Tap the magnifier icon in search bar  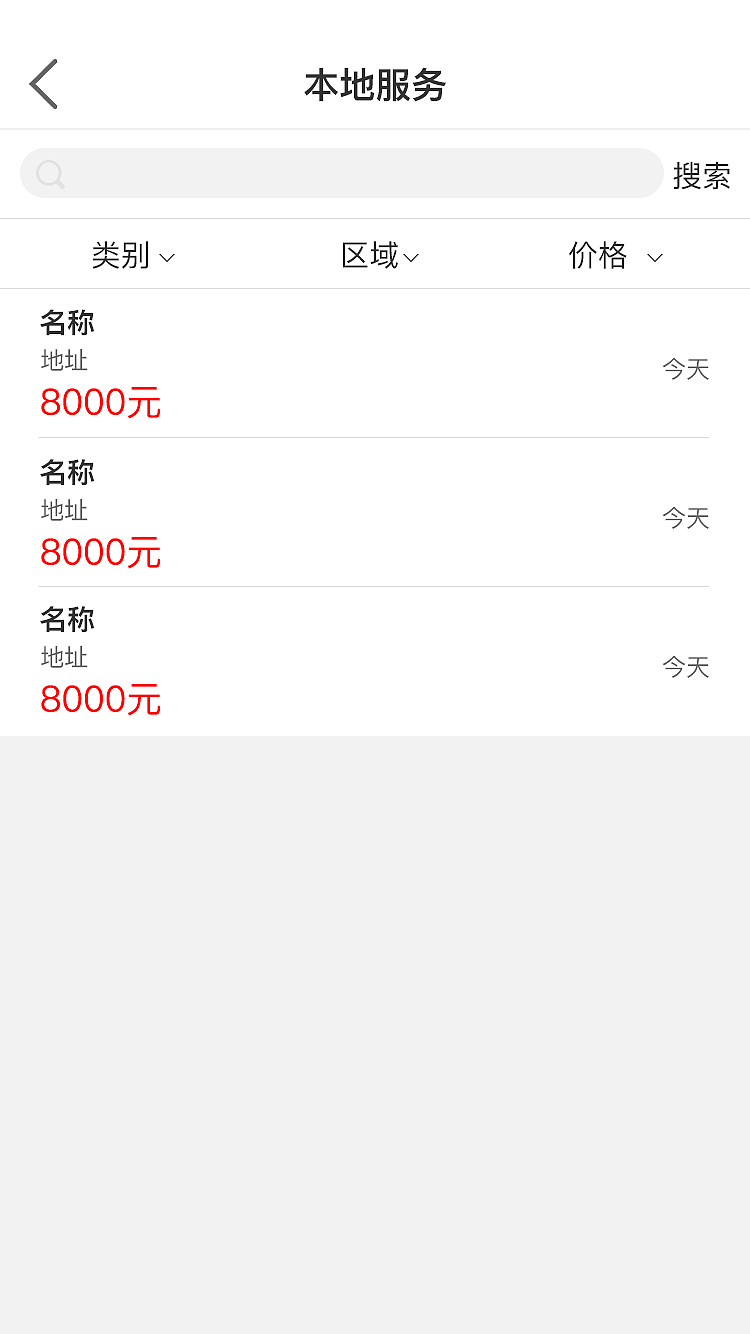(50, 174)
